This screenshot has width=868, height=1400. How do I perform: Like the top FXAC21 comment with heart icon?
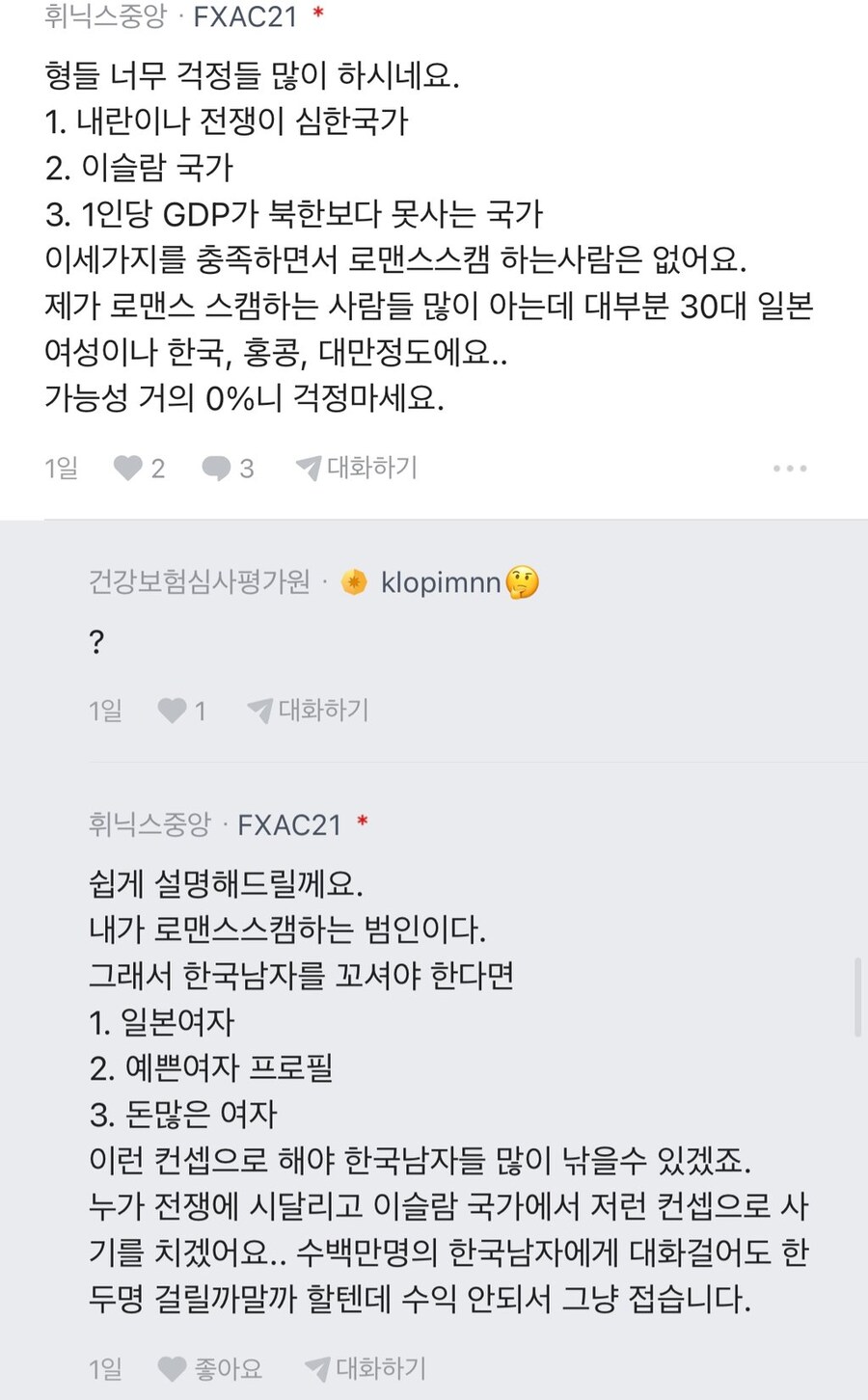[x=126, y=468]
